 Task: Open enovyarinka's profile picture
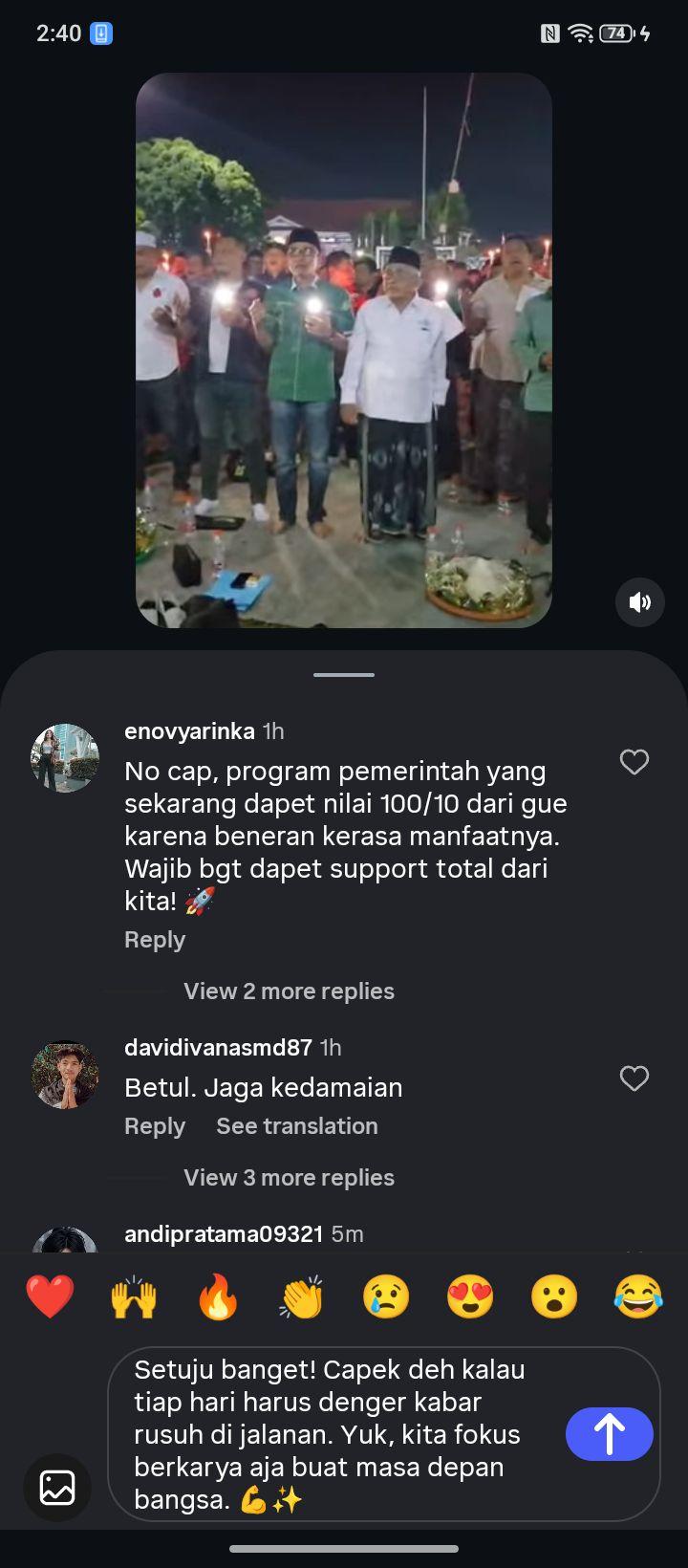pyautogui.click(x=65, y=758)
